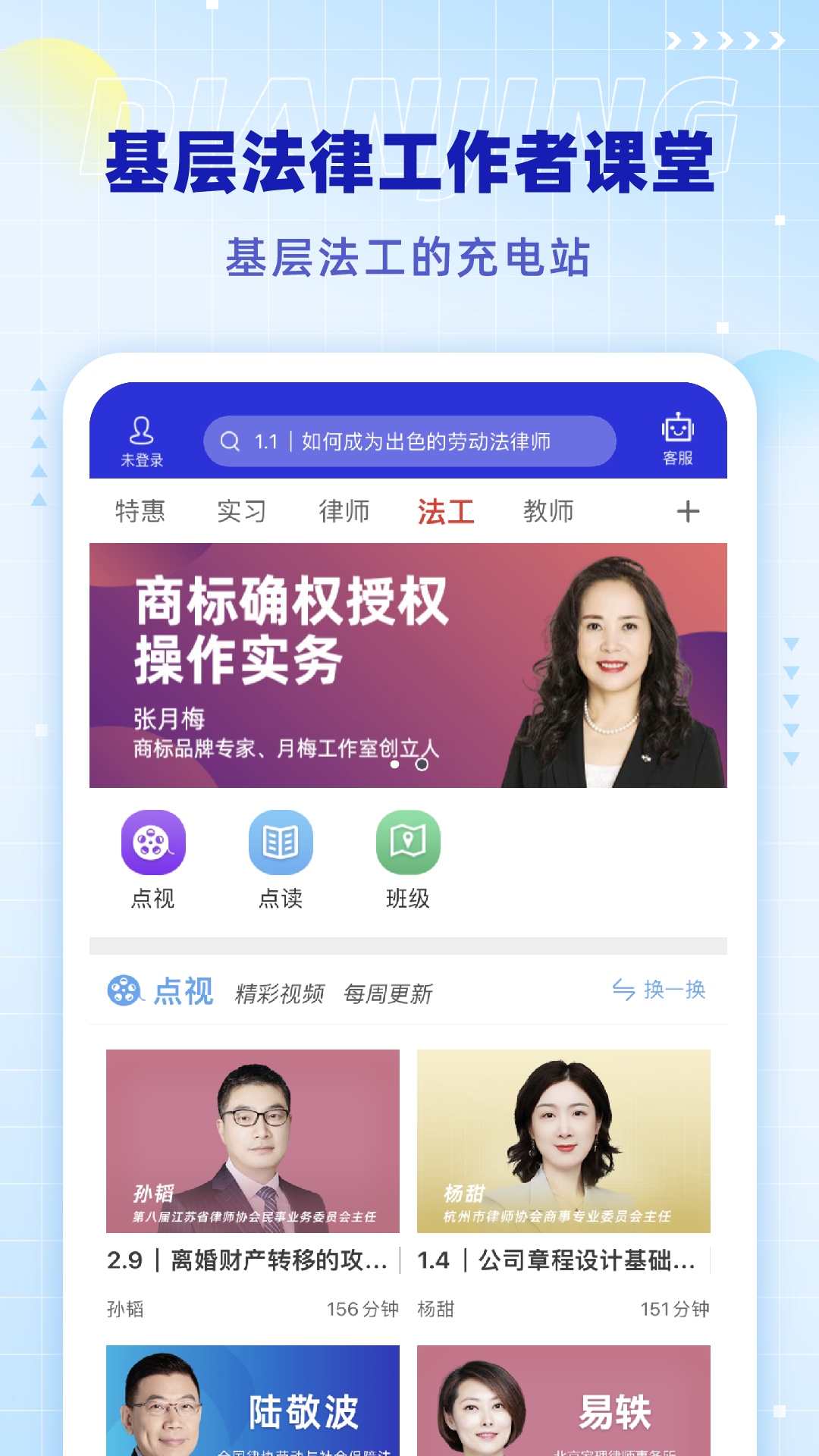The image size is (819, 1456).
Task: Open the 客服 customer service robot icon
Action: pyautogui.click(x=677, y=438)
